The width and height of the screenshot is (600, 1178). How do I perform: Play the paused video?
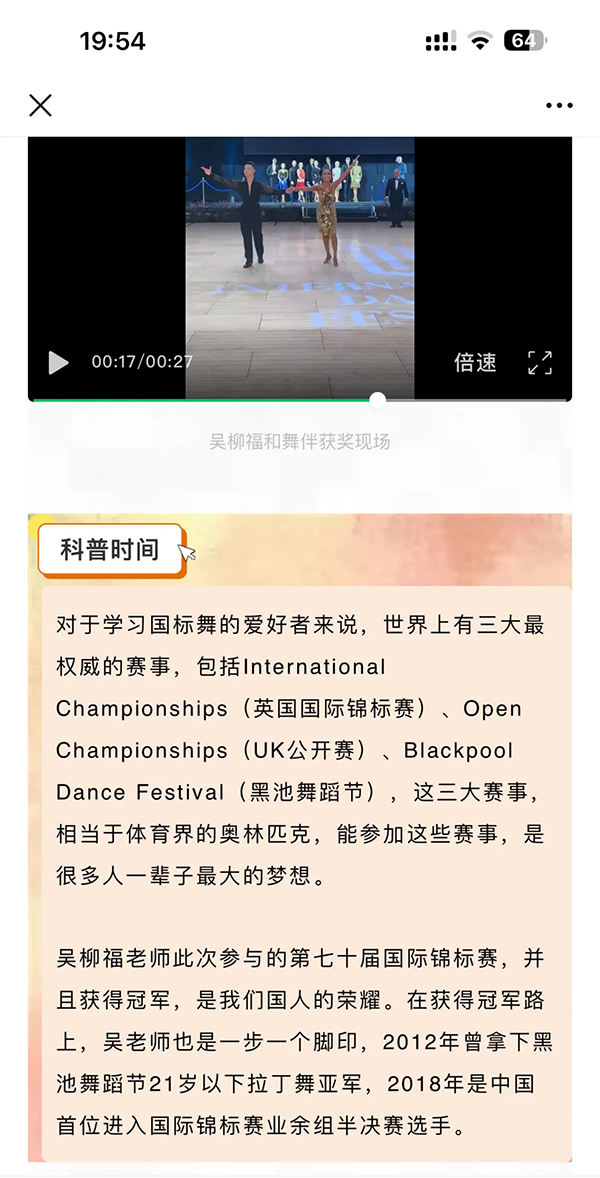[58, 362]
